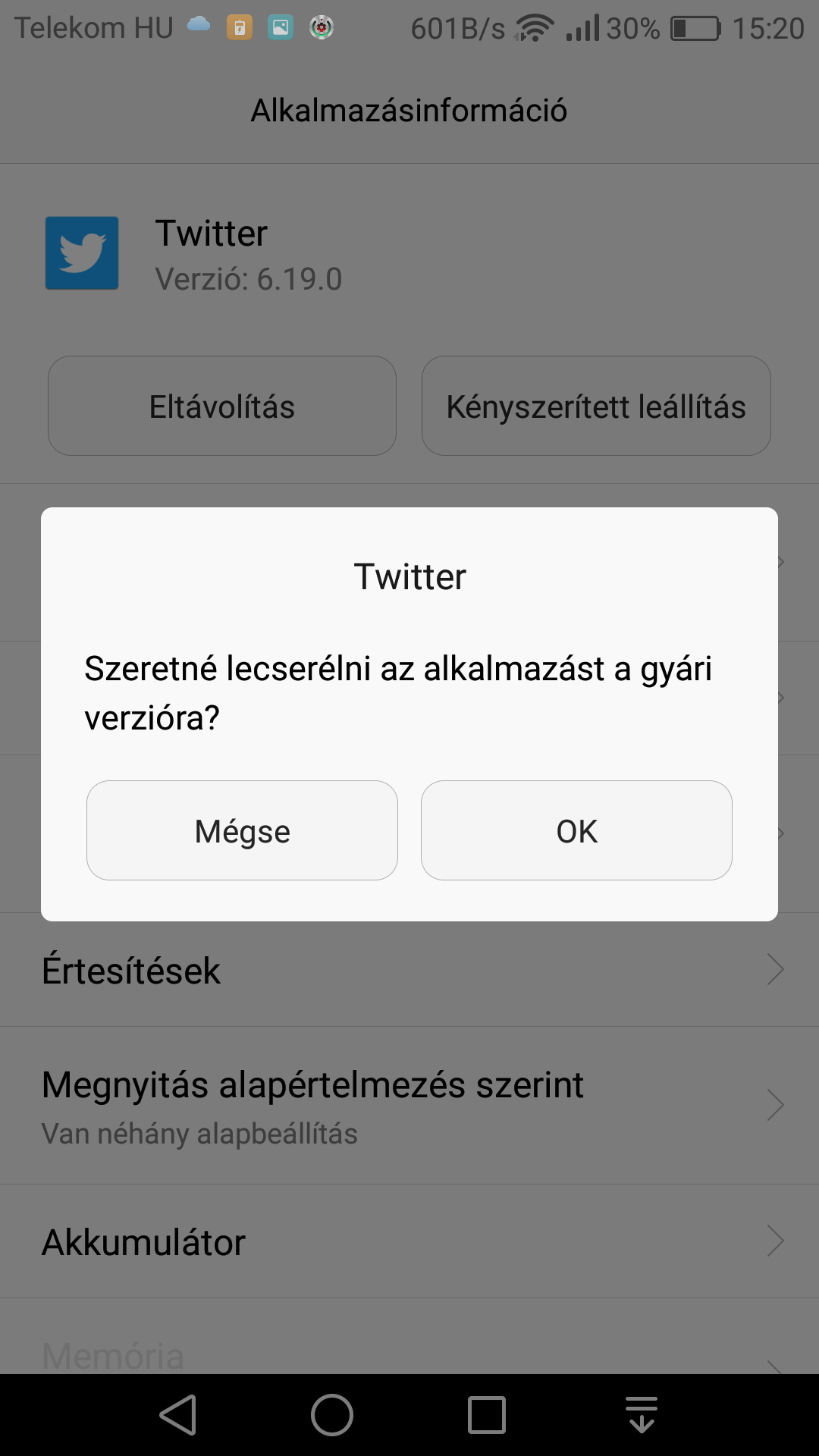Image resolution: width=819 pixels, height=1456 pixels.
Task: Tap Kényszerített leállítás button
Action: click(x=596, y=406)
